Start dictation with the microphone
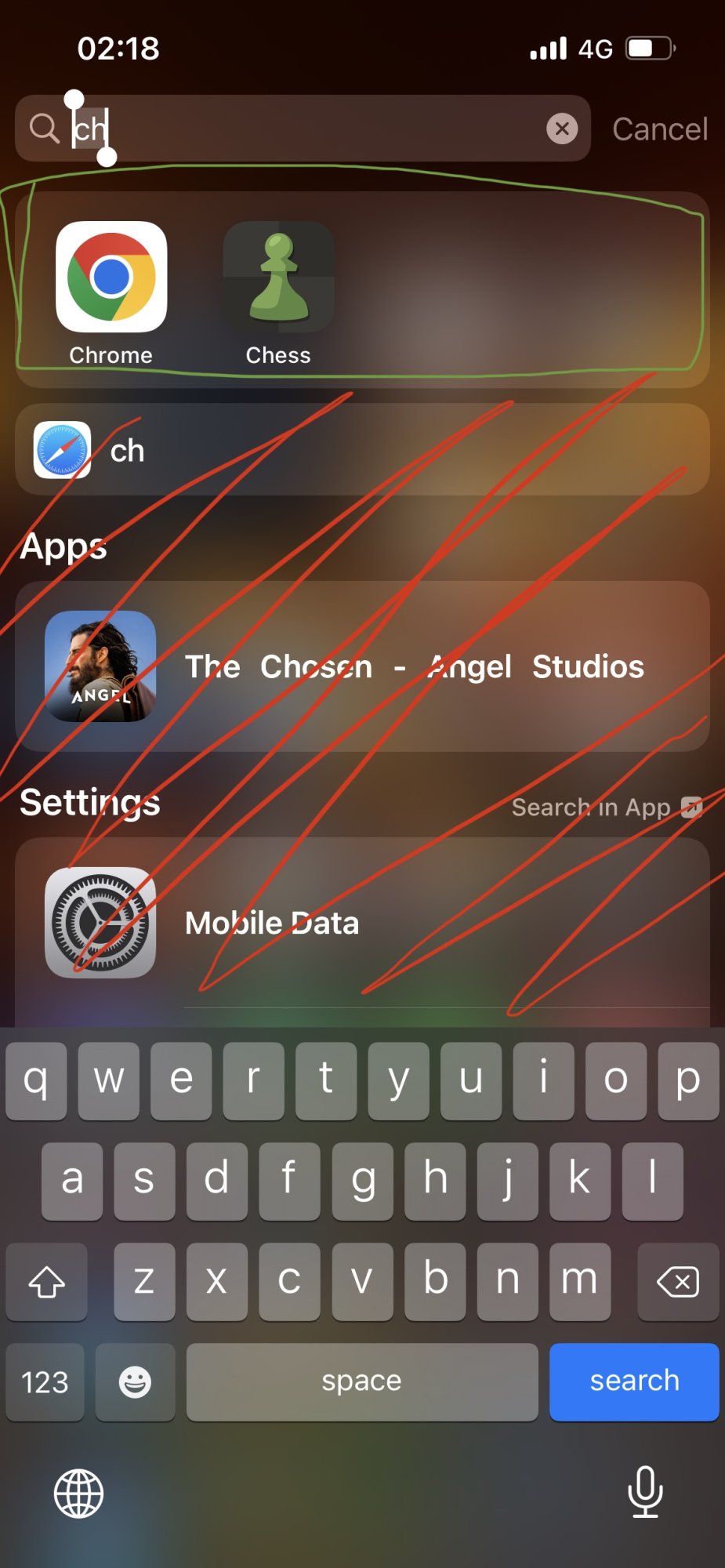 (645, 1492)
